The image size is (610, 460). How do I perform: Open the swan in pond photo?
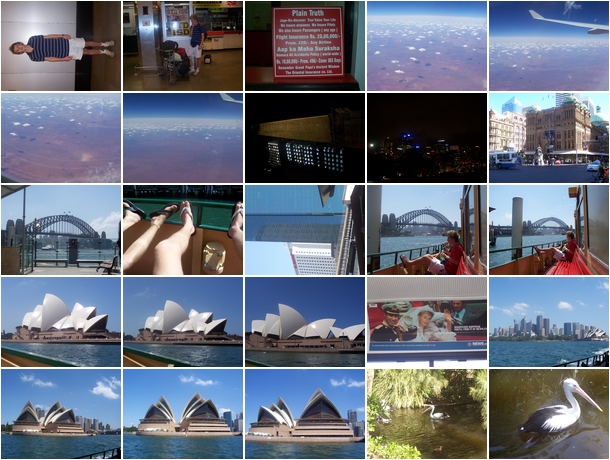426,414
